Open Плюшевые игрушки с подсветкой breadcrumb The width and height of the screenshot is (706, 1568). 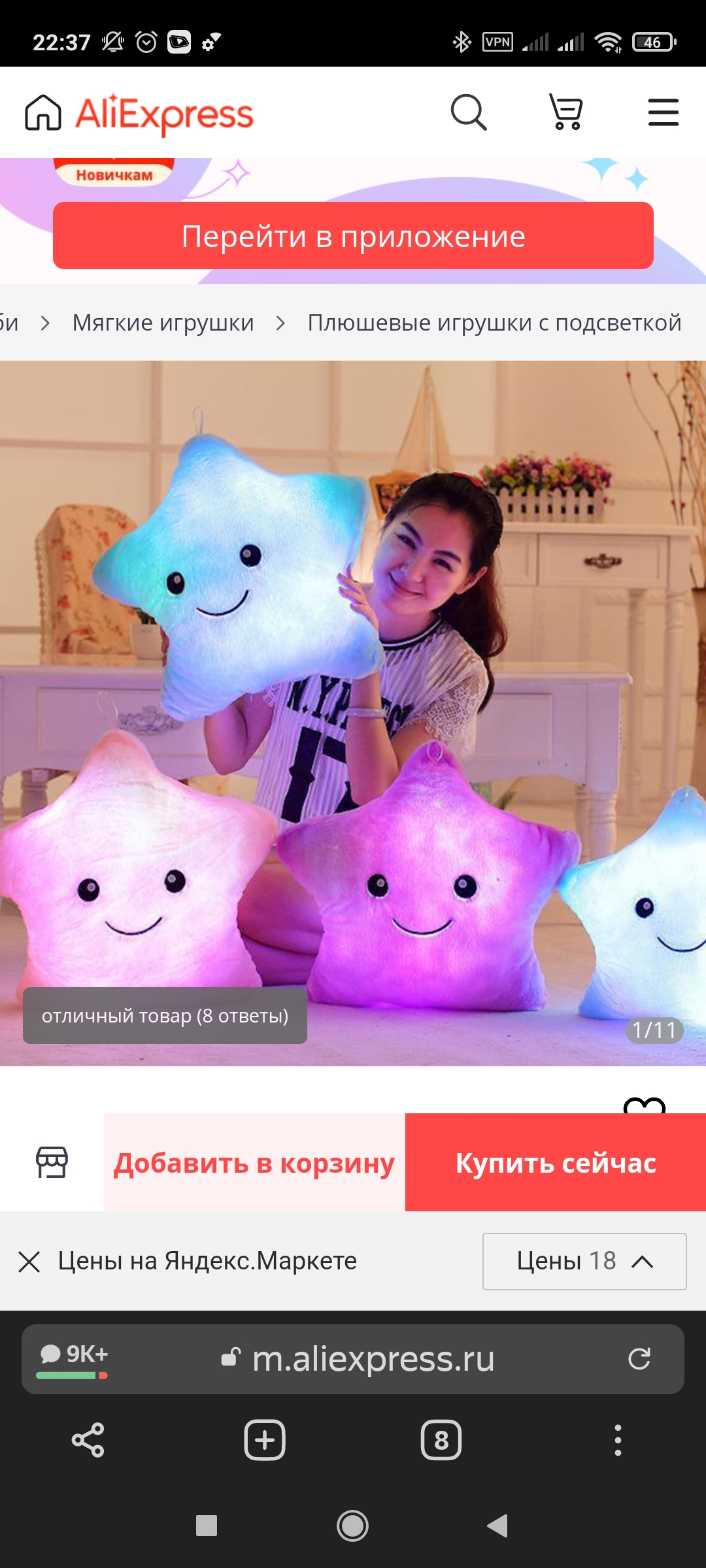click(x=494, y=323)
